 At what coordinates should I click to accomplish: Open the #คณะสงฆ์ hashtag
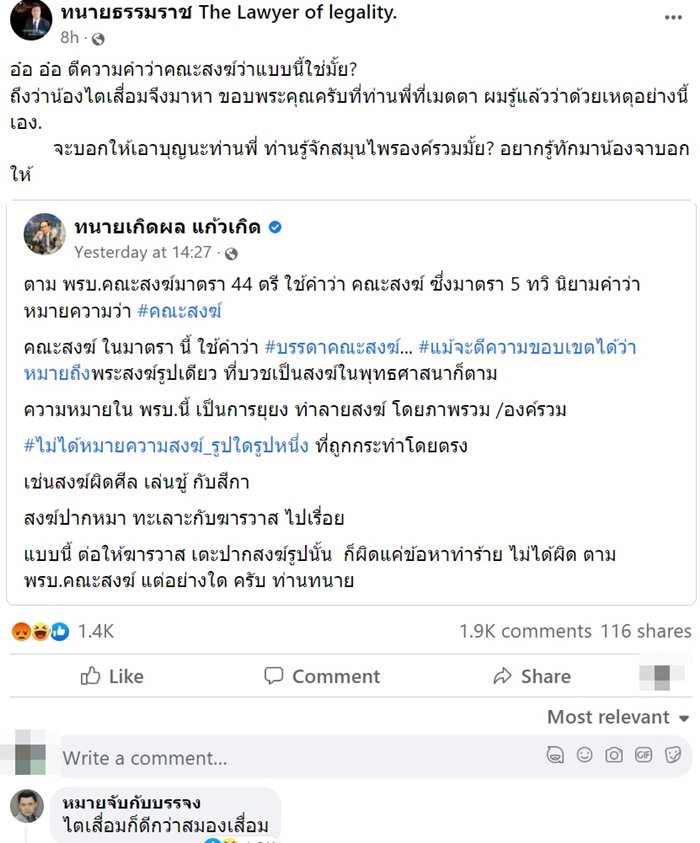click(179, 311)
